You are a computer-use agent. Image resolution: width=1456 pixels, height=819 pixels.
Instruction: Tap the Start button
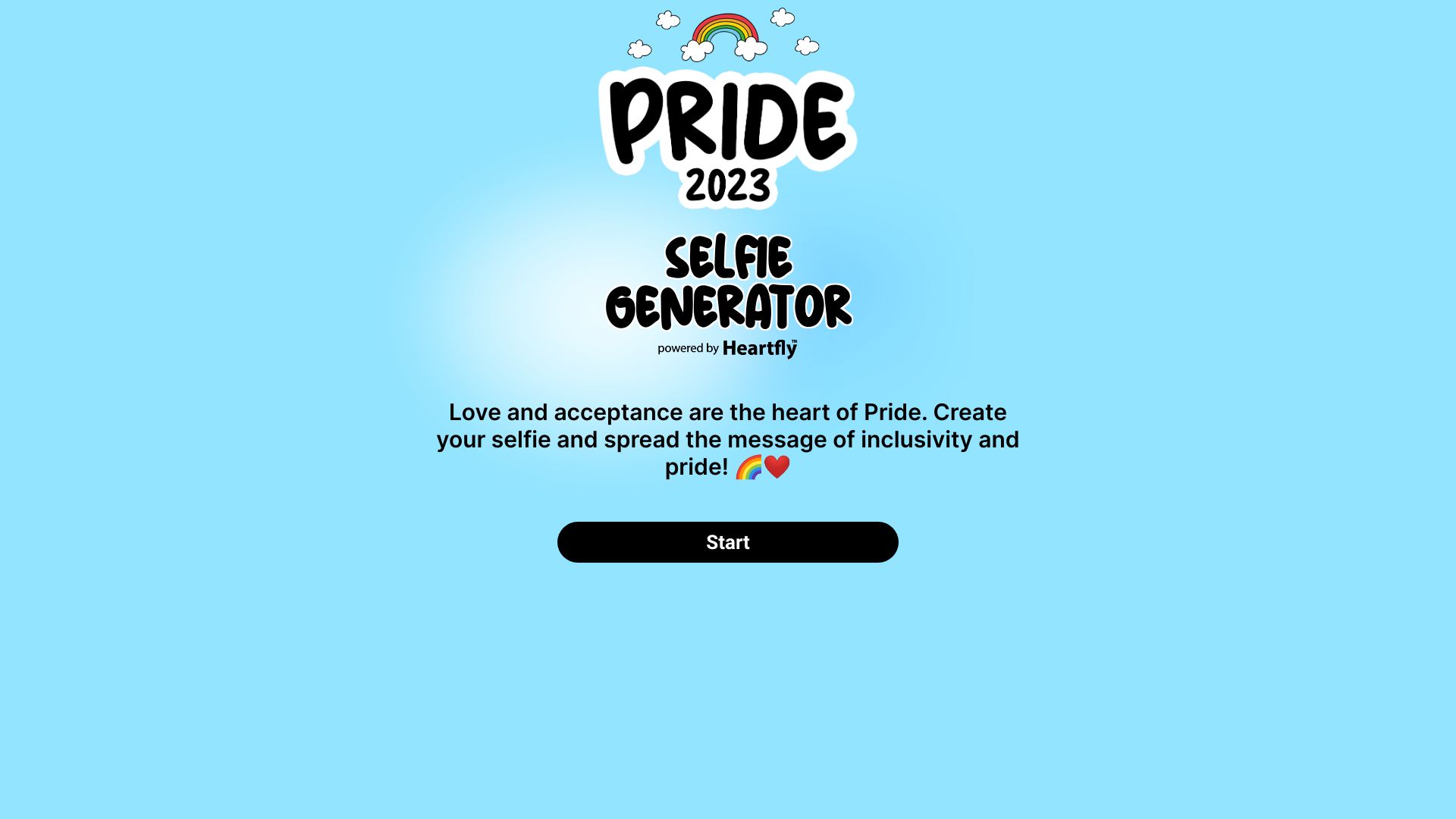click(727, 542)
